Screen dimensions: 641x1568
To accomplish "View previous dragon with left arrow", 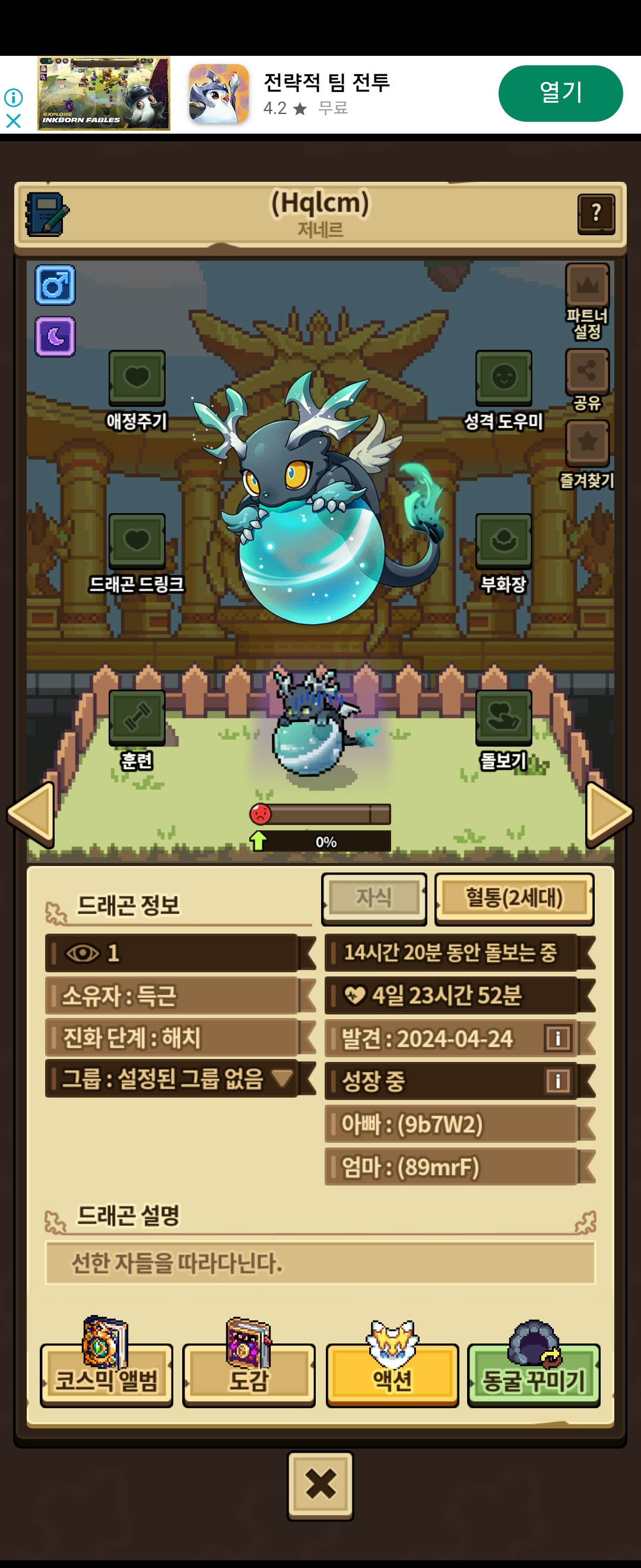I will click(31, 814).
